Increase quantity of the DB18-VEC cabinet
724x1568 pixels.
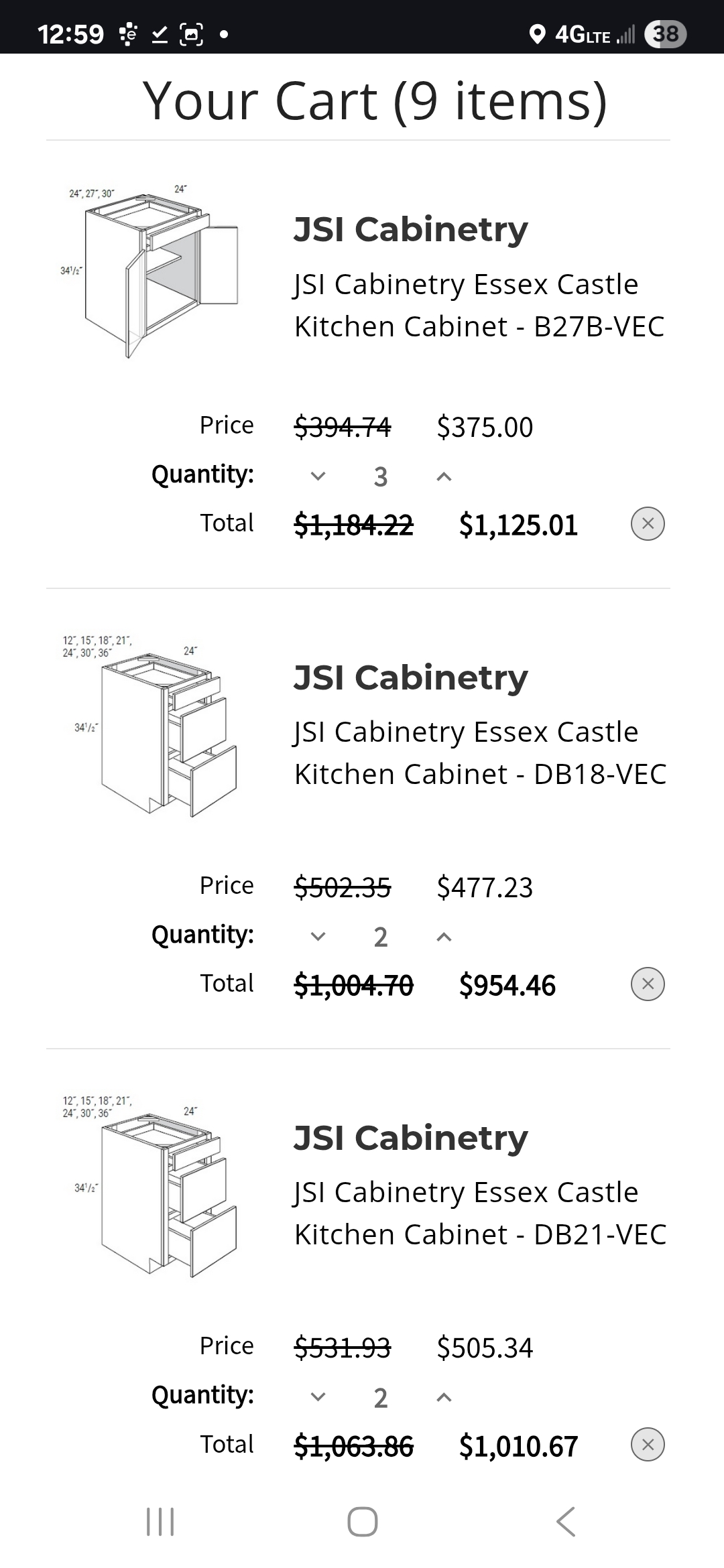tap(444, 937)
